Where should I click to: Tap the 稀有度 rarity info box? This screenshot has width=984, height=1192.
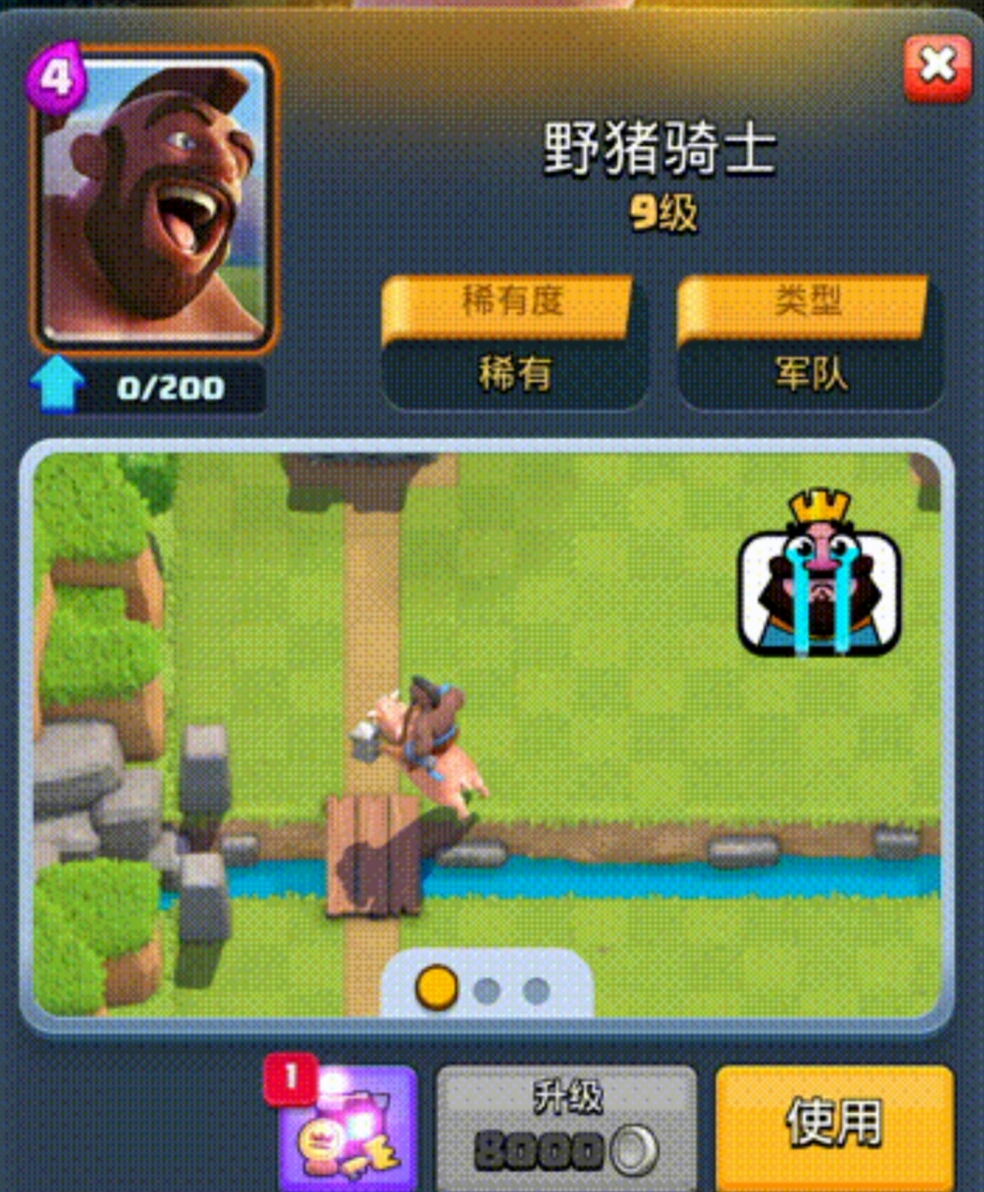pyautogui.click(x=514, y=343)
